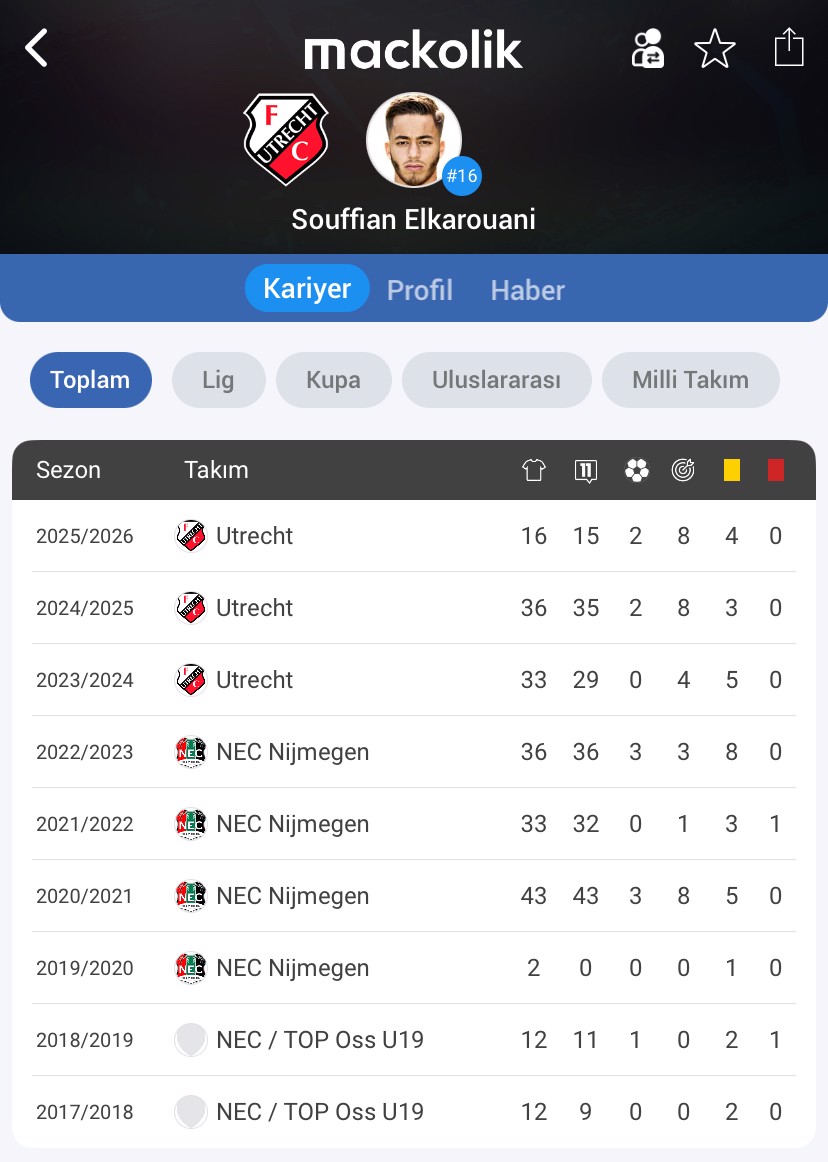Open the 2018/2019 NEC / TOP Oss U19 row
Image resolution: width=828 pixels, height=1162 pixels.
pos(413,1040)
